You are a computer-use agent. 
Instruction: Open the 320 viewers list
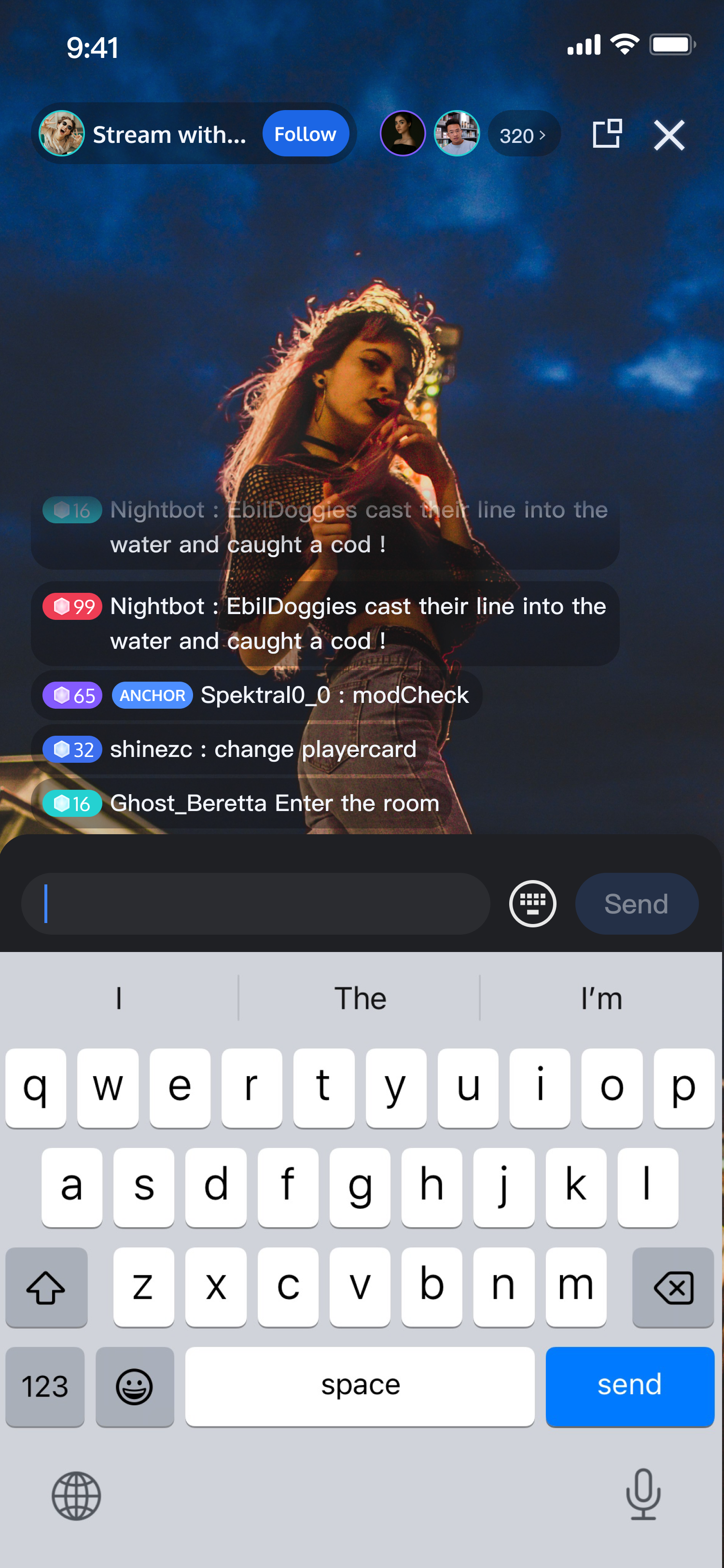pos(523,135)
